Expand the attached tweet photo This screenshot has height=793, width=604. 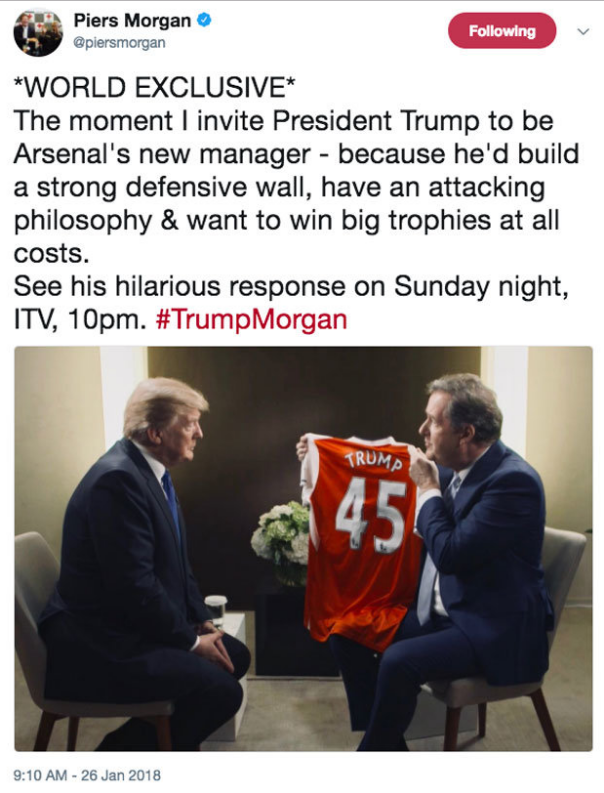(x=303, y=548)
